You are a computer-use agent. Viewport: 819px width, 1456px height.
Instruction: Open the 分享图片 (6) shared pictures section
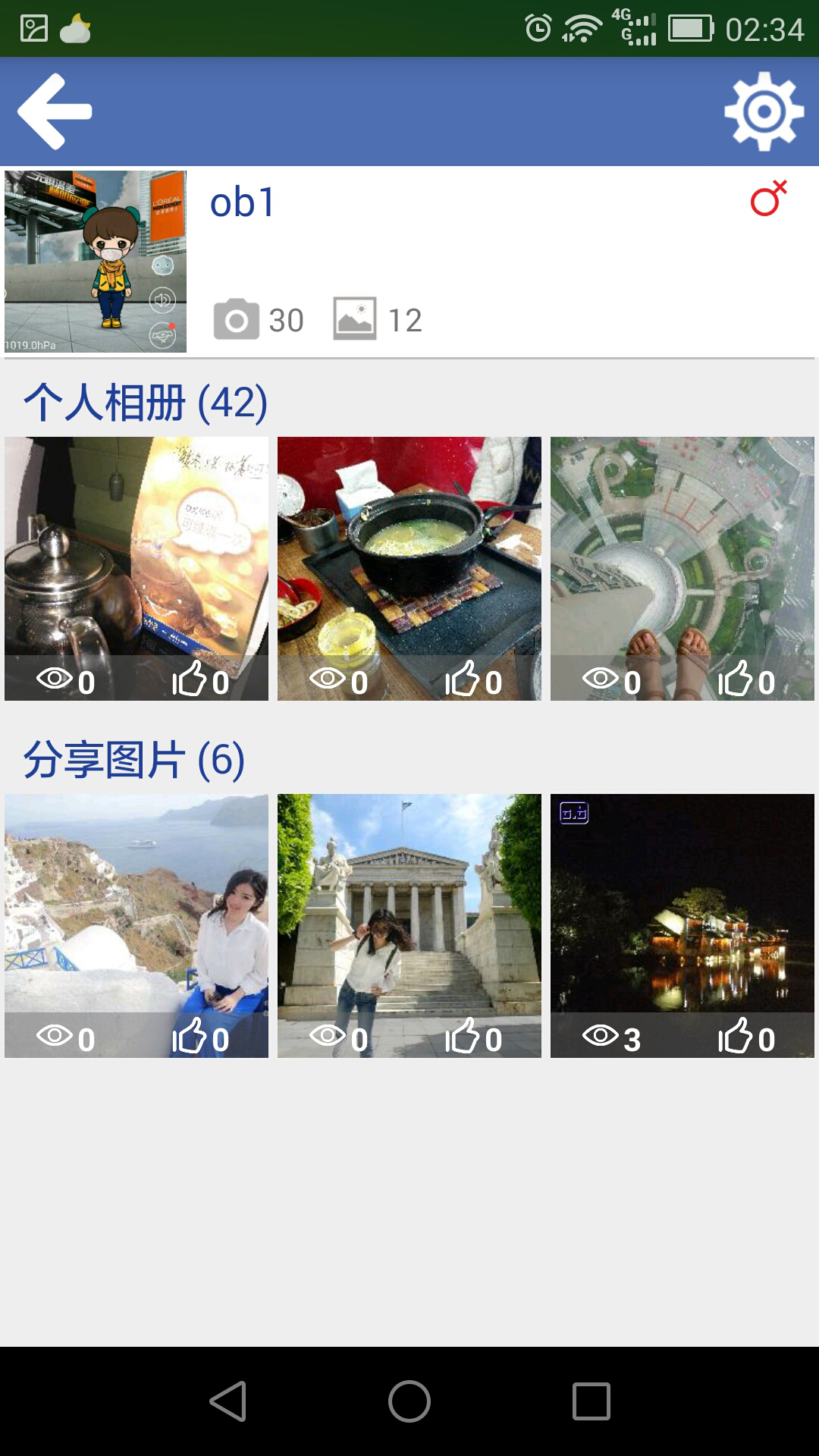(x=133, y=758)
